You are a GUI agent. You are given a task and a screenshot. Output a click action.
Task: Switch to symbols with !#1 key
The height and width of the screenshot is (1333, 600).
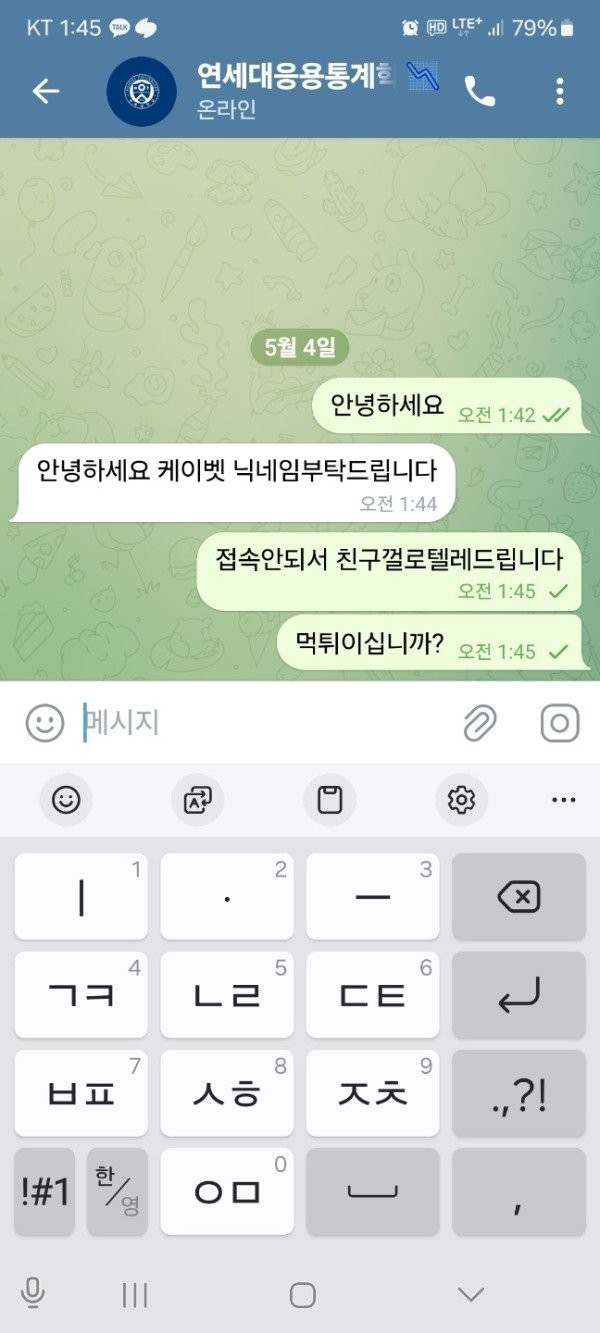[x=45, y=1191]
